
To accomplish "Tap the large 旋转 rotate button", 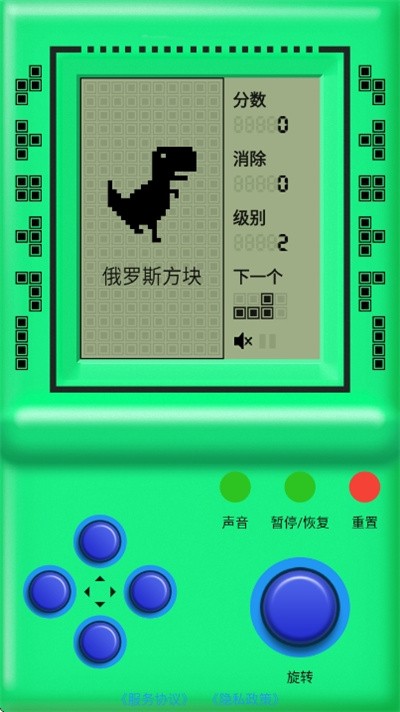I will 300,607.
